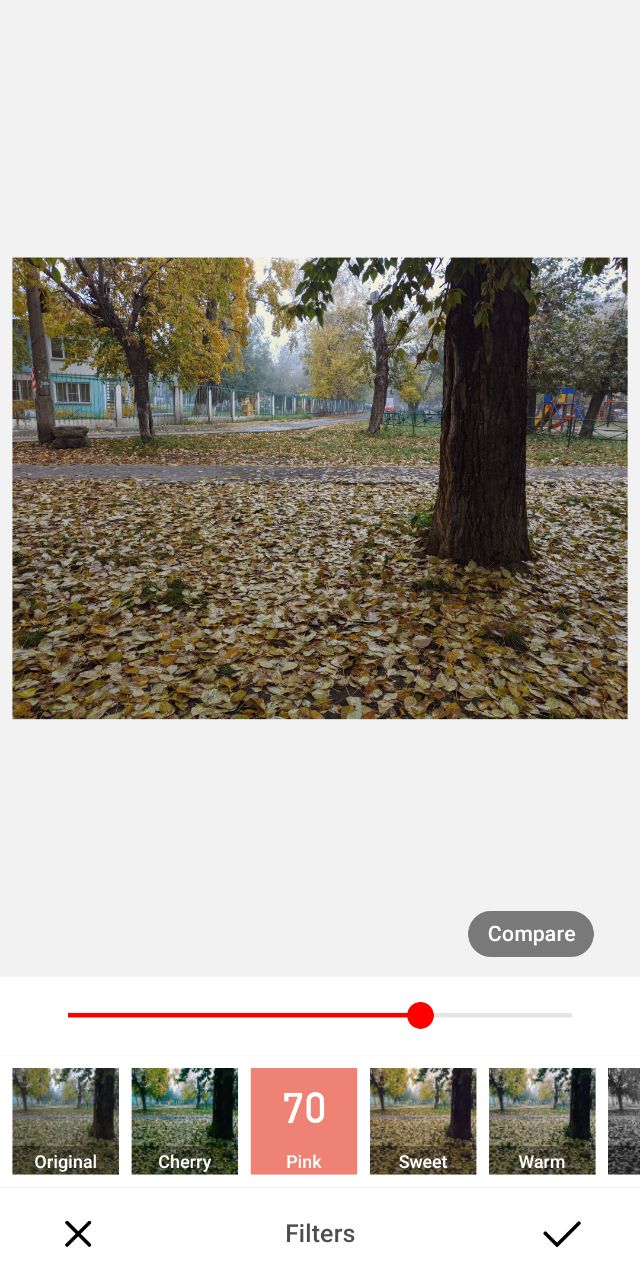Switch to the Warm filter
The height and width of the screenshot is (1280, 640).
click(x=542, y=1121)
